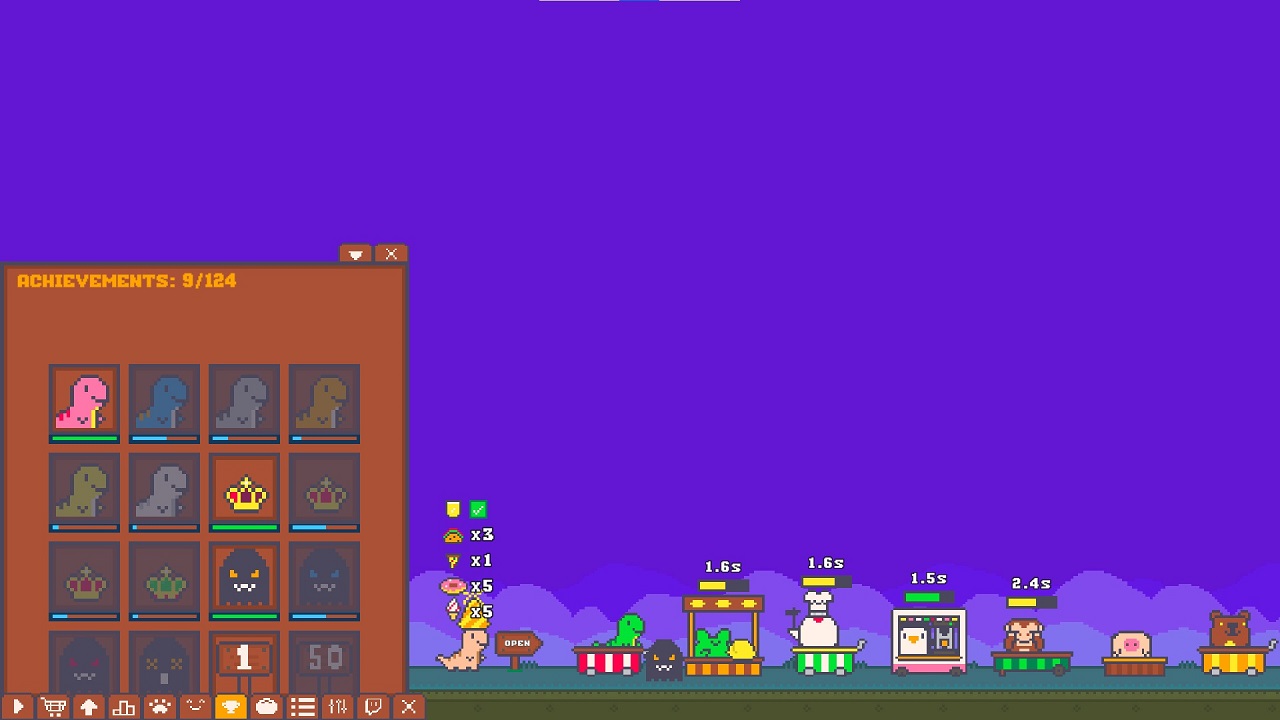Tap the X icon in the bottom toolbar
The image size is (1280, 720).
(408, 707)
